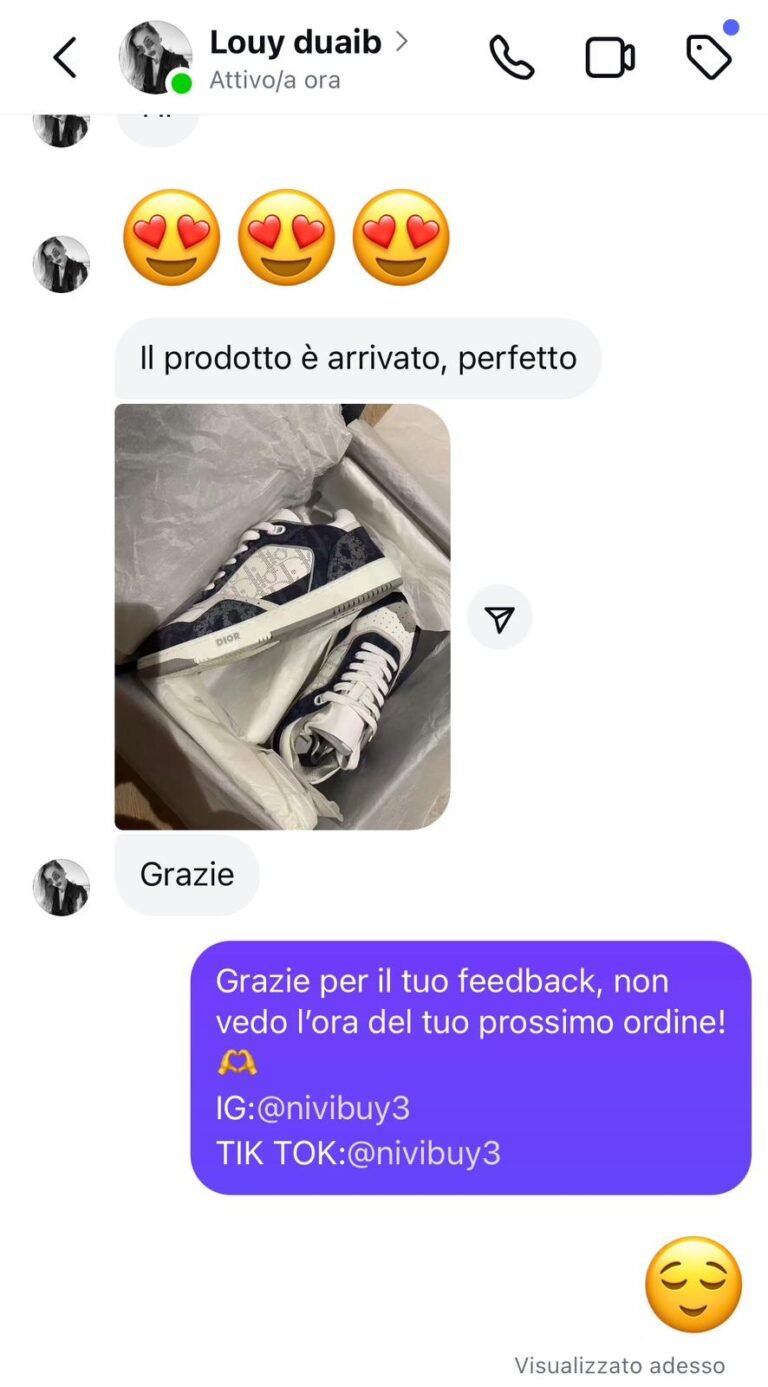
Task: Open Louy duaib's profile details
Action: pos(296,43)
